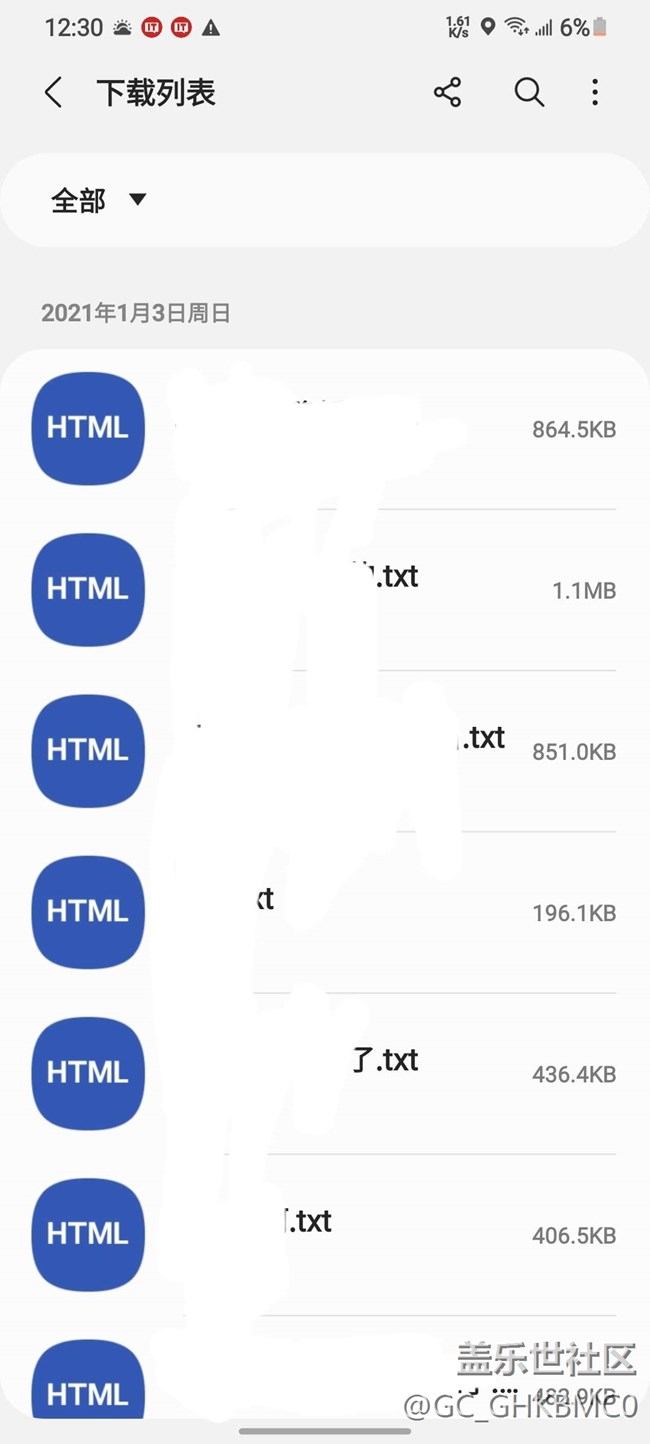Share the downloaded files
Image resolution: width=650 pixels, height=1444 pixels.
tap(447, 93)
